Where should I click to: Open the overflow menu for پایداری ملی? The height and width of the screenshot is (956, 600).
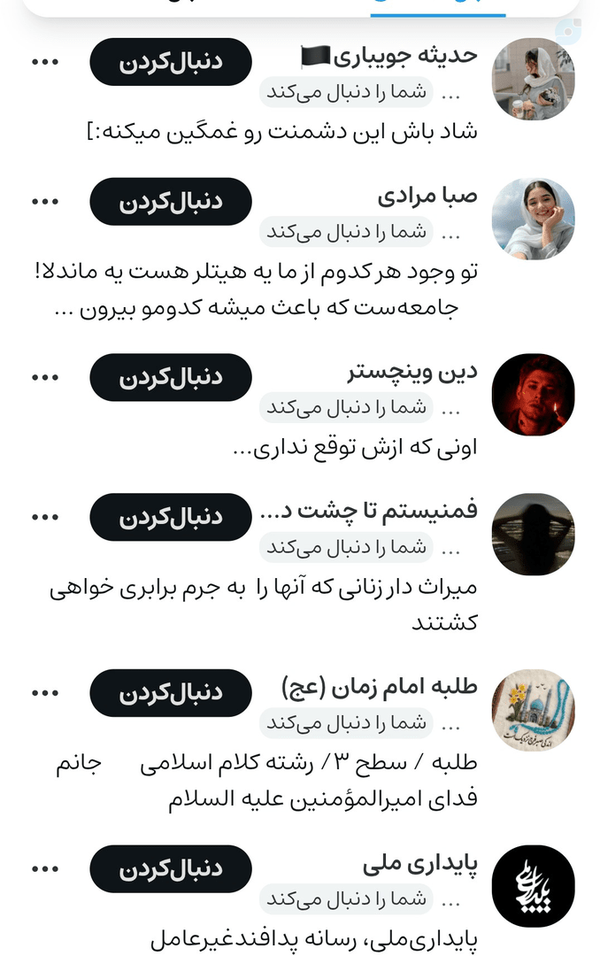45,869
